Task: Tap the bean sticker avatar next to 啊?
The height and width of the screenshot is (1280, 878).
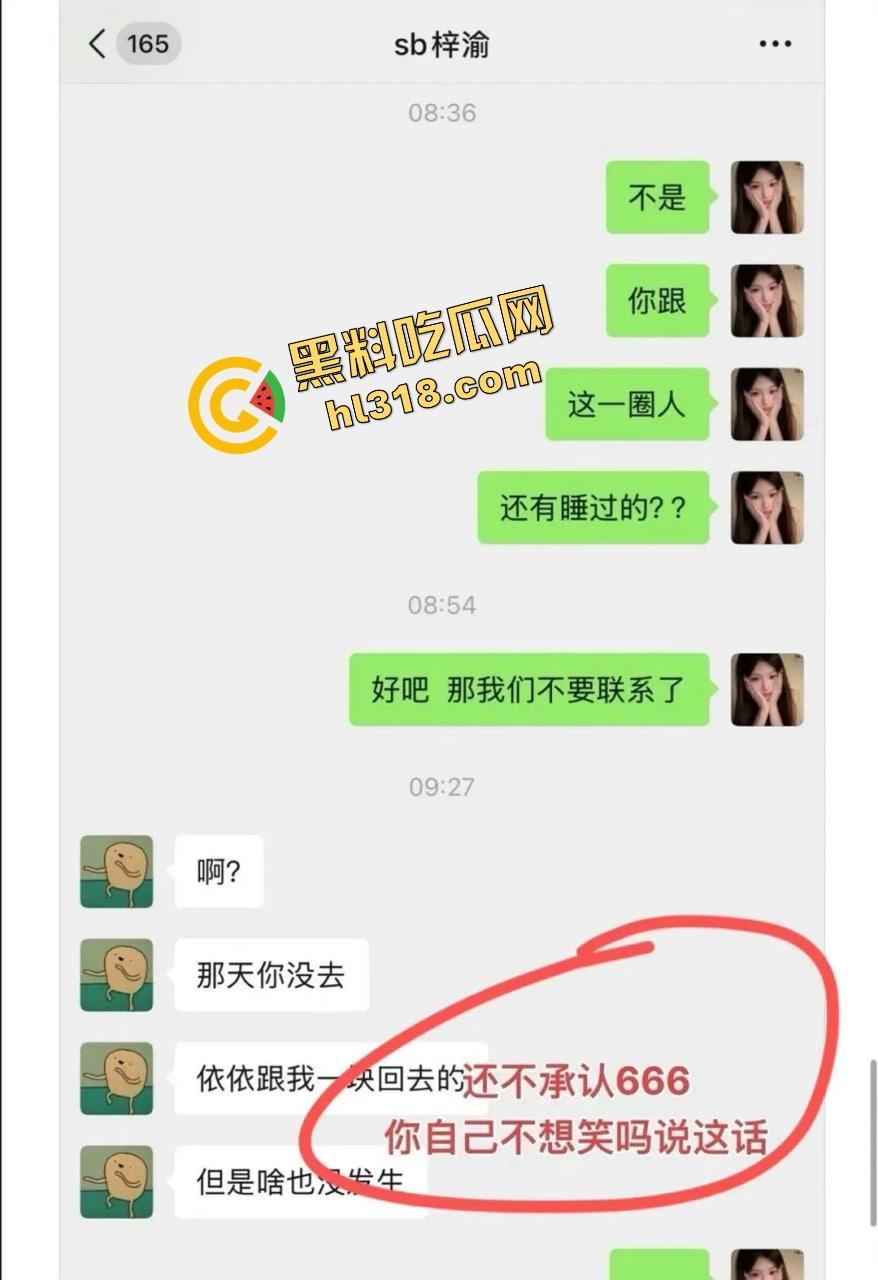Action: 119,870
